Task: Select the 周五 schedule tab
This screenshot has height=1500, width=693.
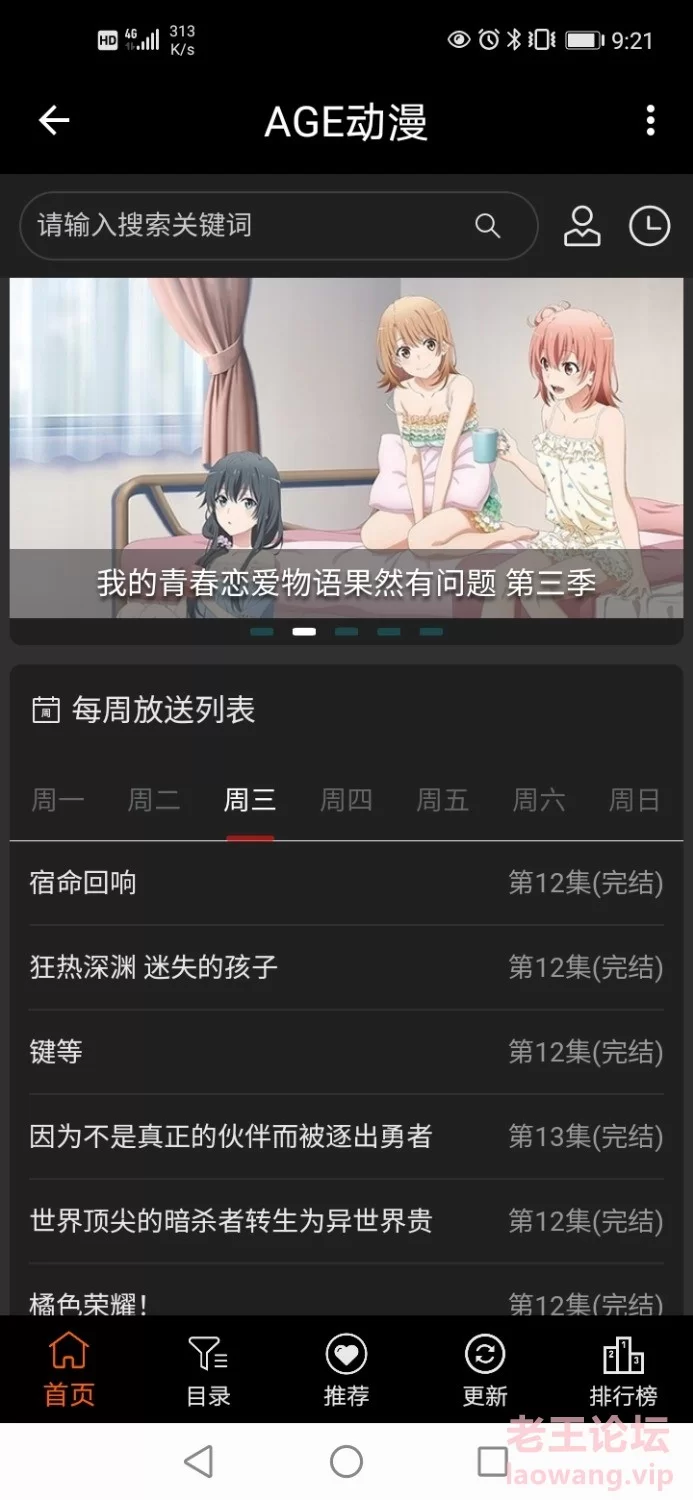Action: pyautogui.click(x=442, y=800)
